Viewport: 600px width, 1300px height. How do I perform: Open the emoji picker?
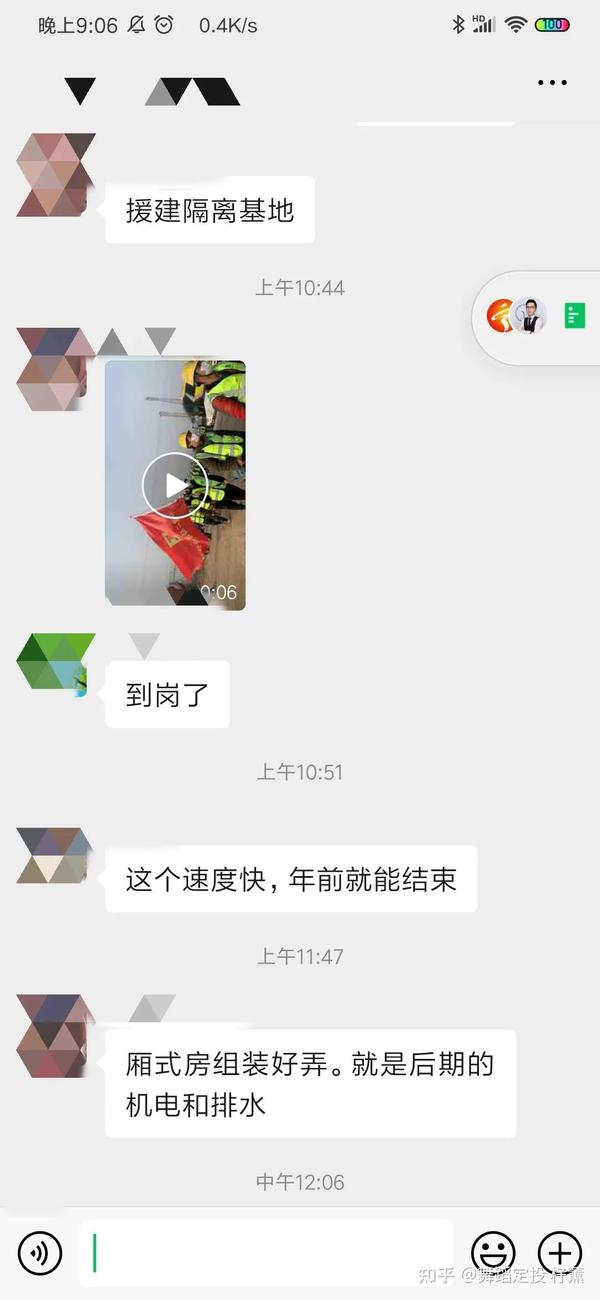point(493,1252)
